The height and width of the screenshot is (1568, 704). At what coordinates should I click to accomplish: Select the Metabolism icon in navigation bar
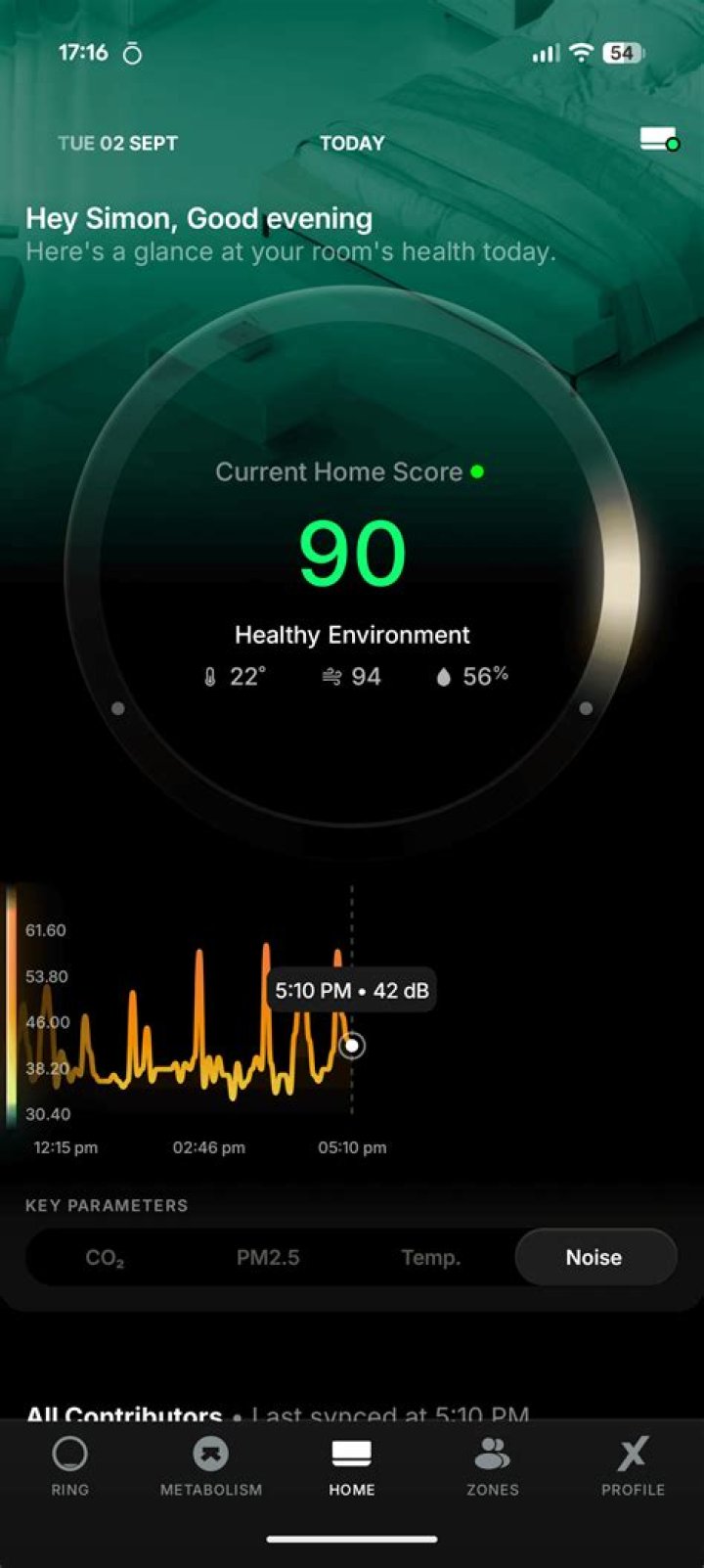pos(210,1462)
